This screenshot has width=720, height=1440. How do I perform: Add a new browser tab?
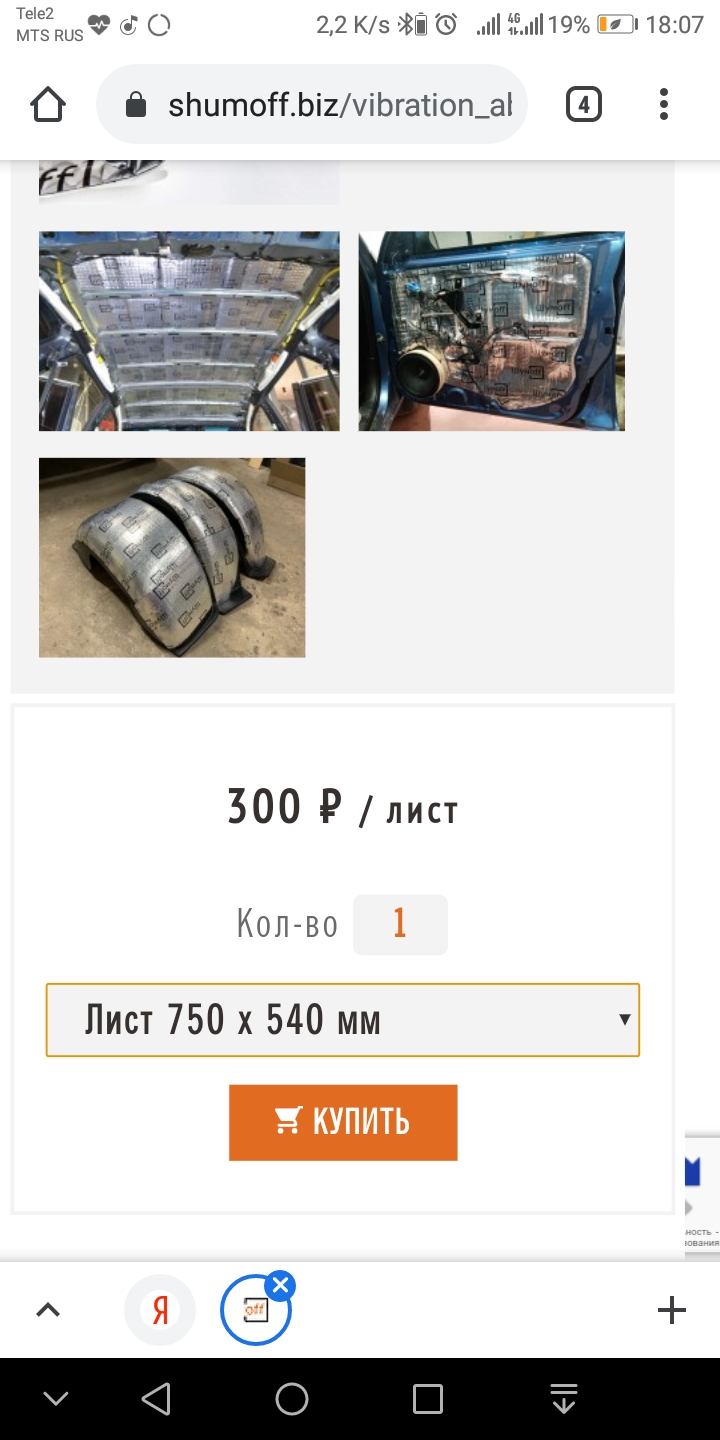(x=672, y=1310)
